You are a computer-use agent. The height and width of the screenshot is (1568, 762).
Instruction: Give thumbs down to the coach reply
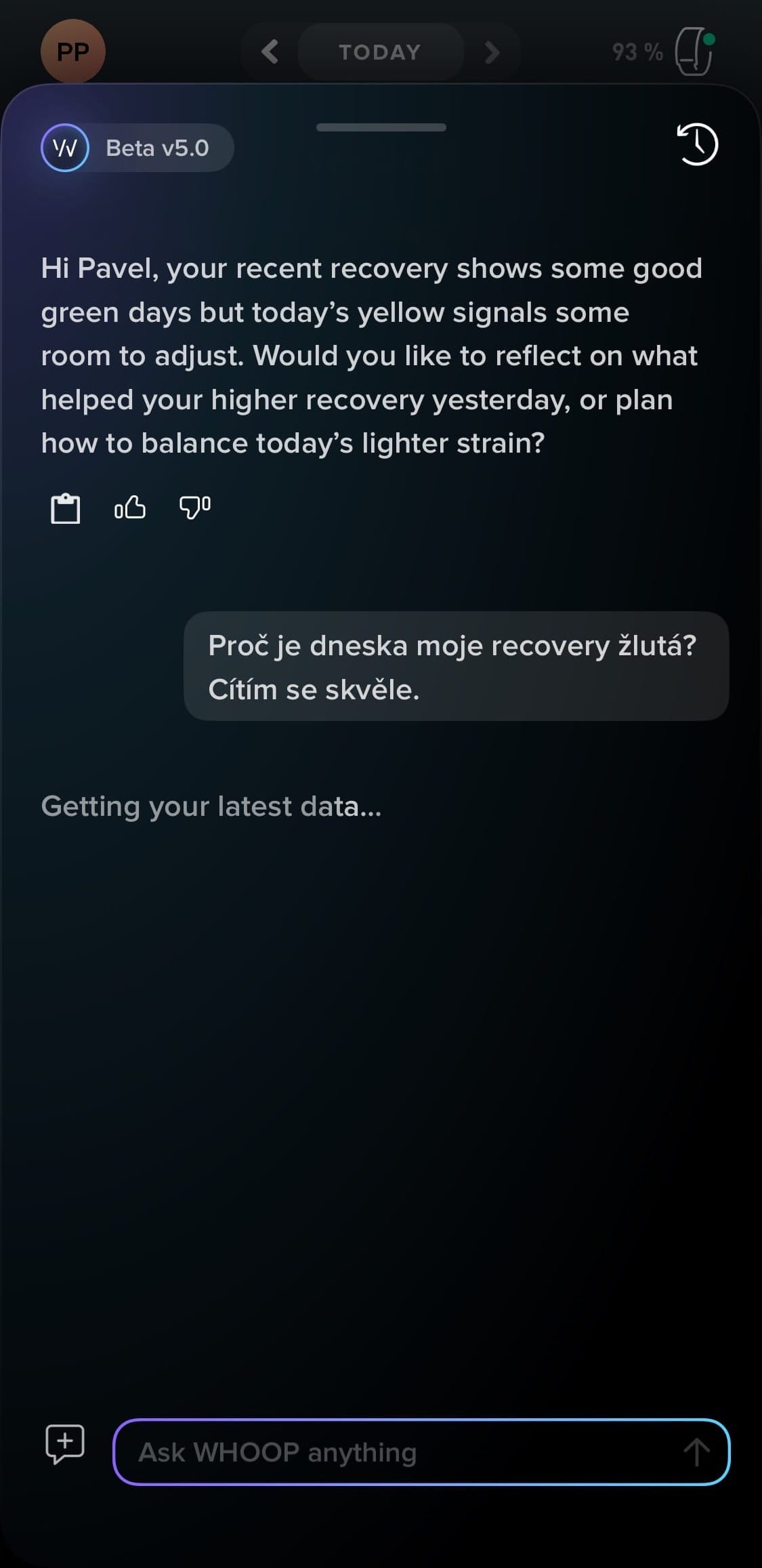tap(194, 507)
